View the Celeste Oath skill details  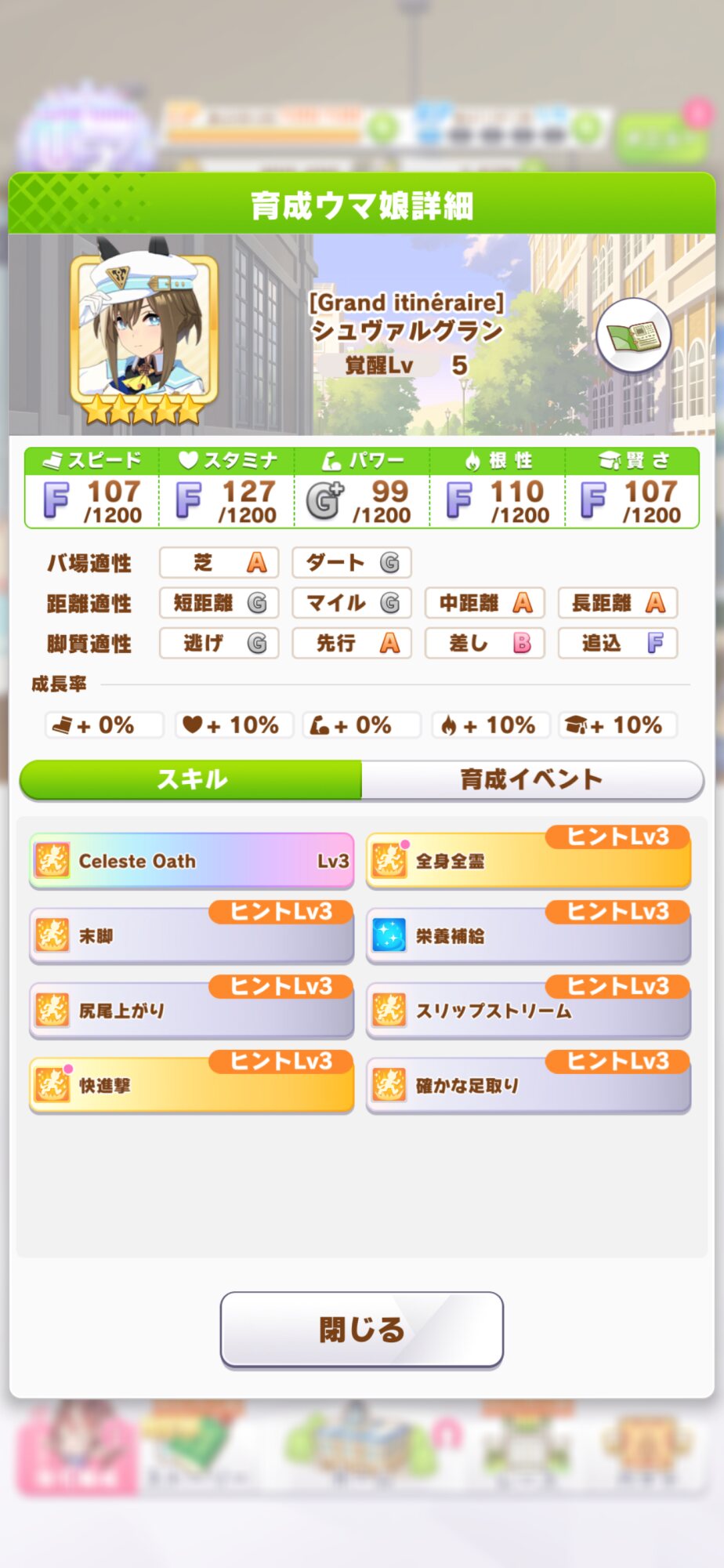(191, 861)
